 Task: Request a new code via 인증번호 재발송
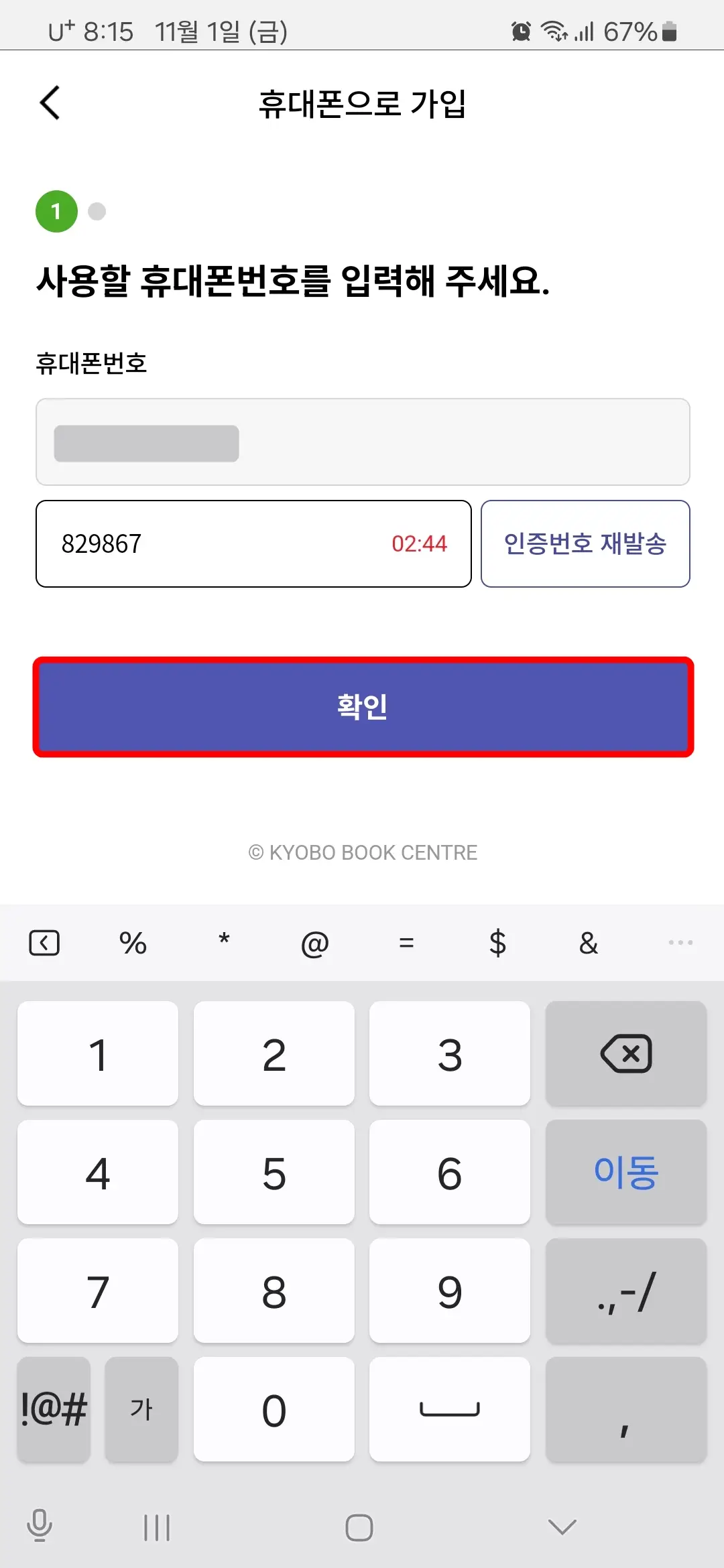(585, 543)
